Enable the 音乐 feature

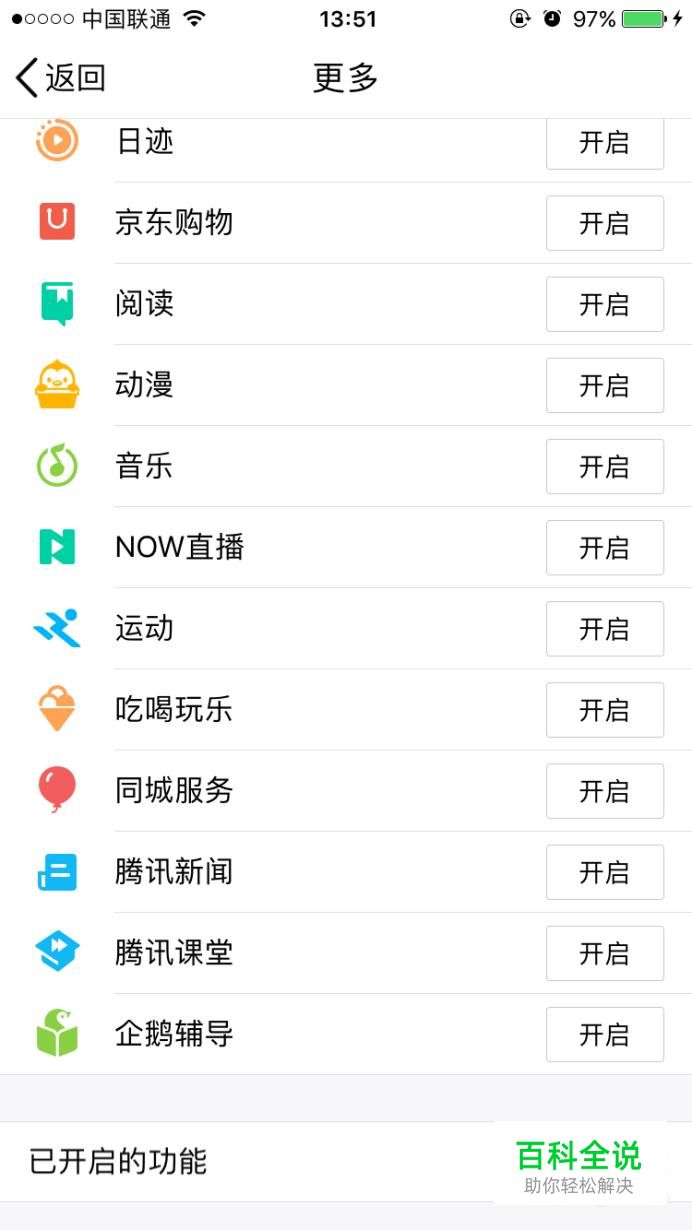605,466
